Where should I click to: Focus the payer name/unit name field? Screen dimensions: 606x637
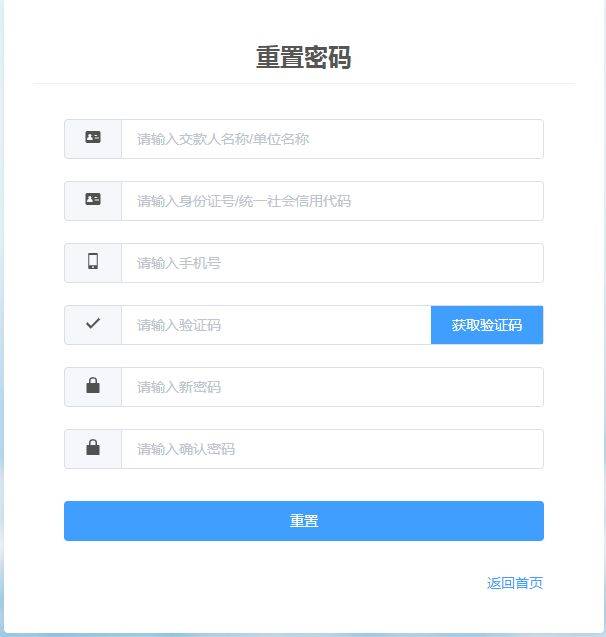[331, 139]
